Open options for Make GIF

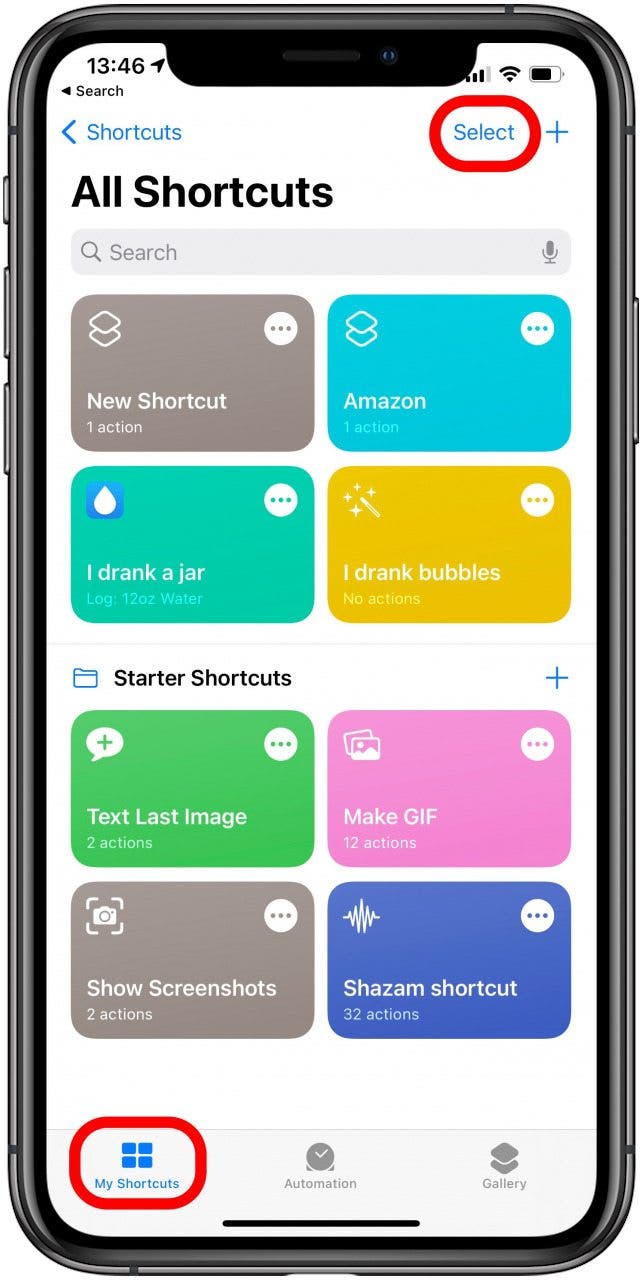coord(538,743)
